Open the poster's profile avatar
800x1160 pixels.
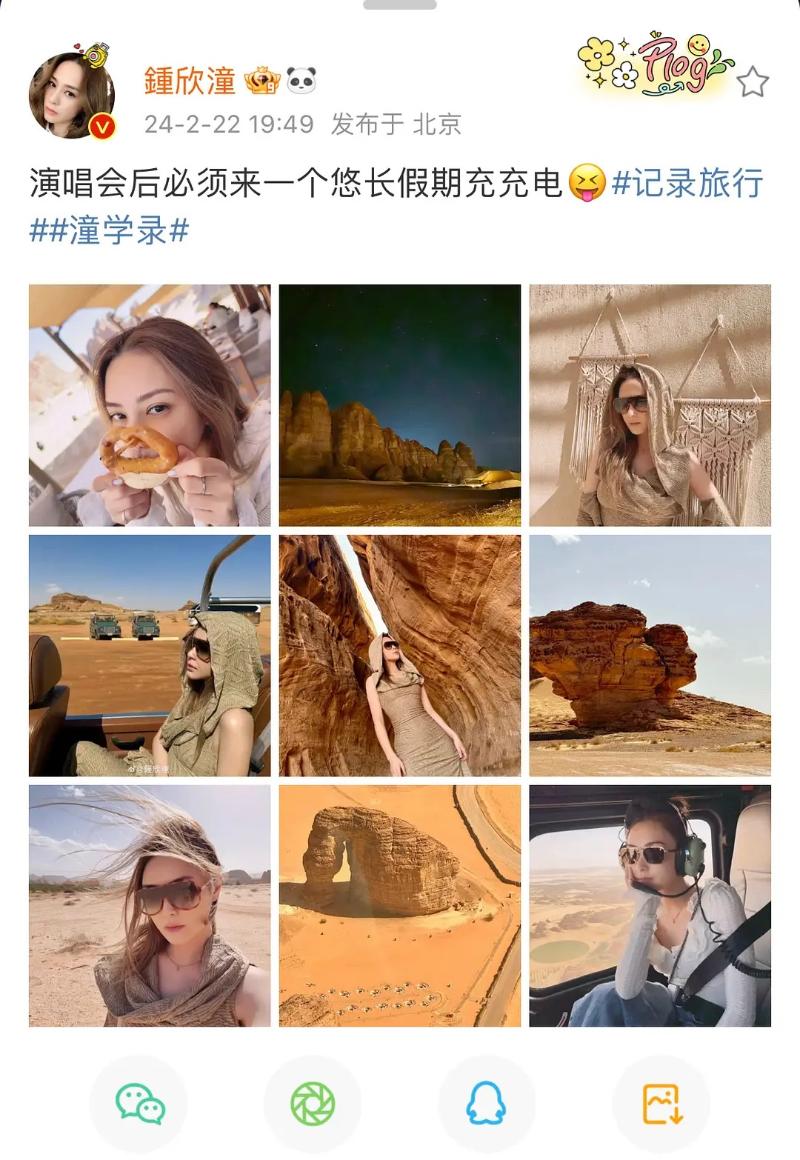72,95
